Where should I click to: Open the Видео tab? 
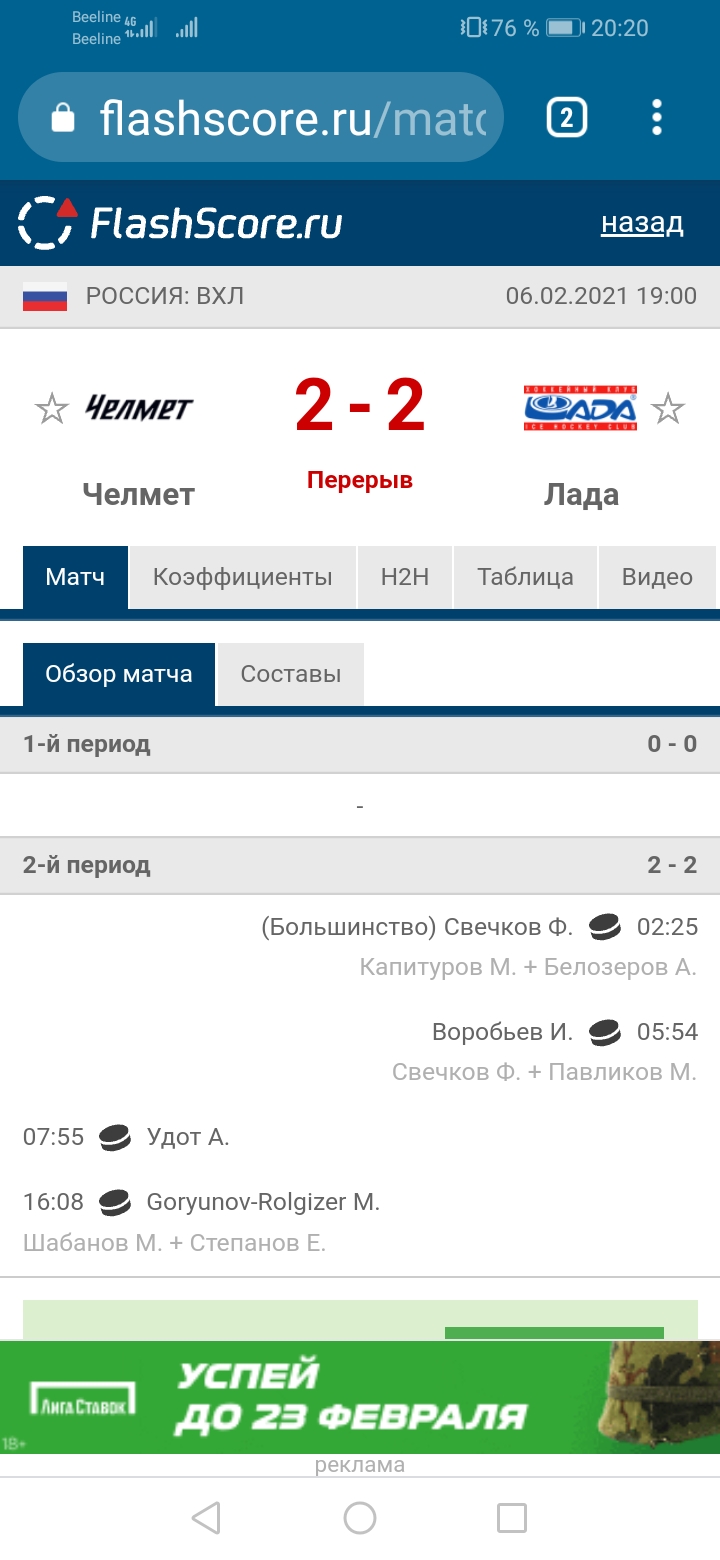pyautogui.click(x=657, y=577)
